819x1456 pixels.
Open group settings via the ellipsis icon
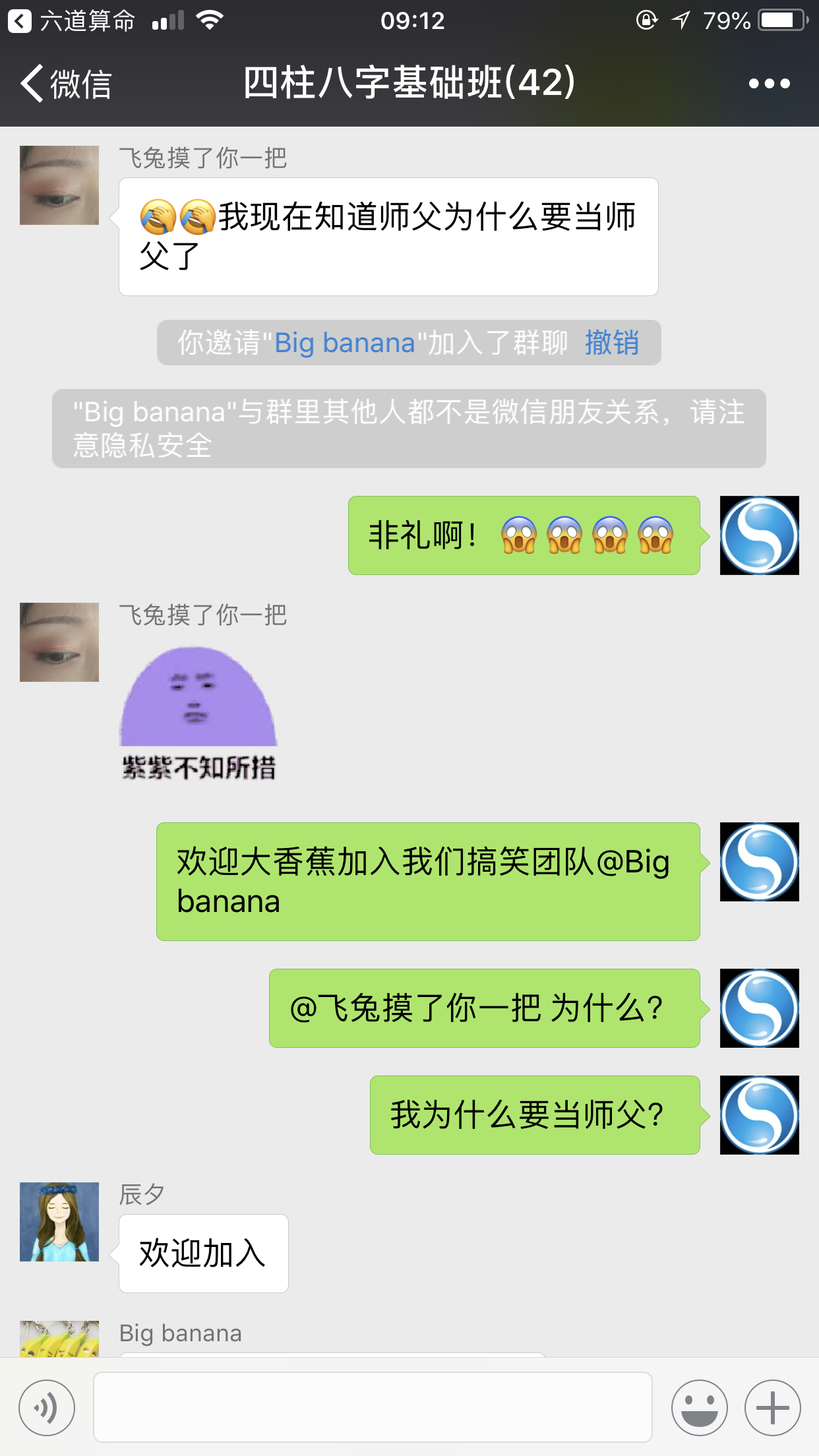click(770, 83)
